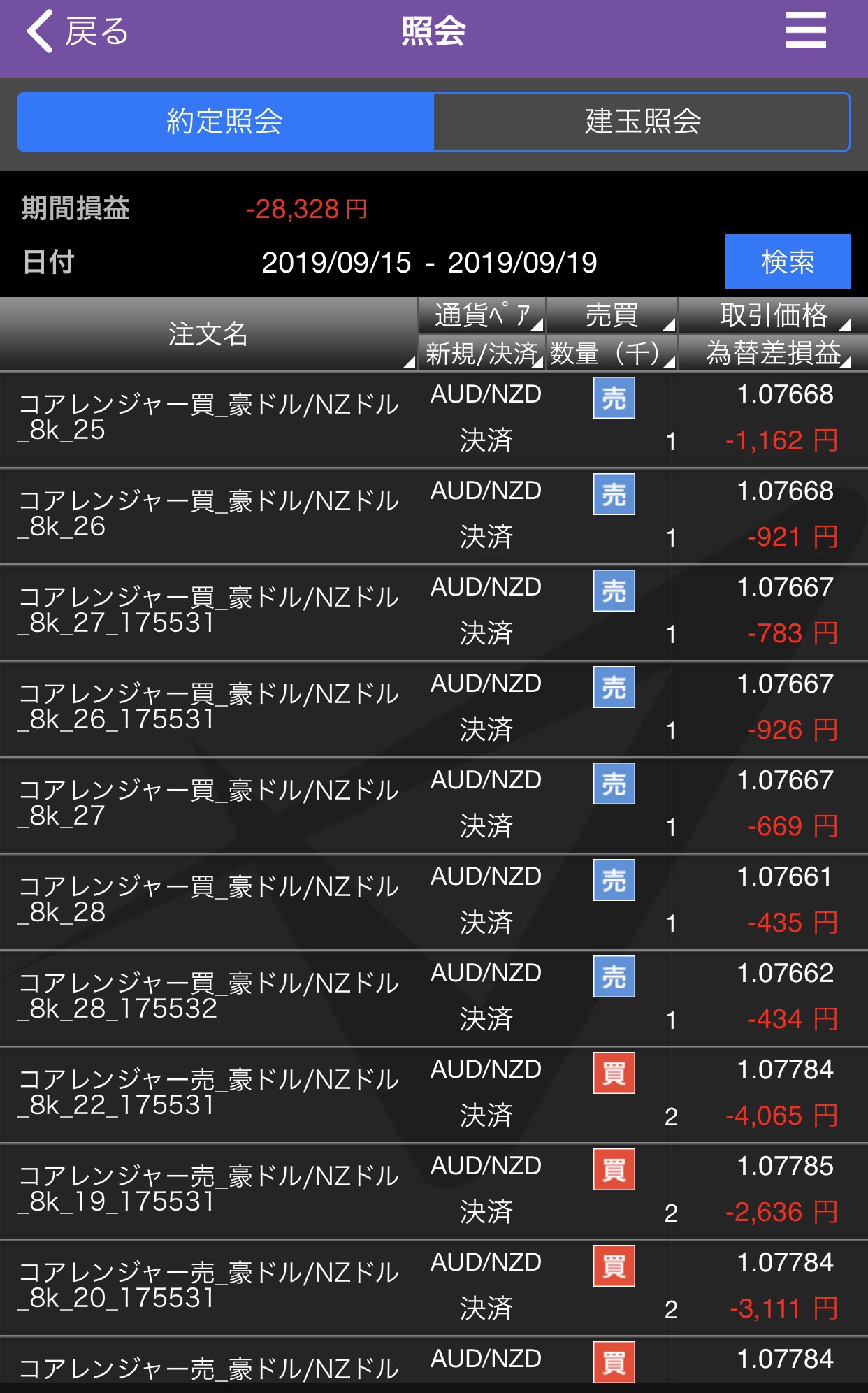This screenshot has height=1393, width=868.
Task: Open the hamburger menu
Action: (x=805, y=31)
